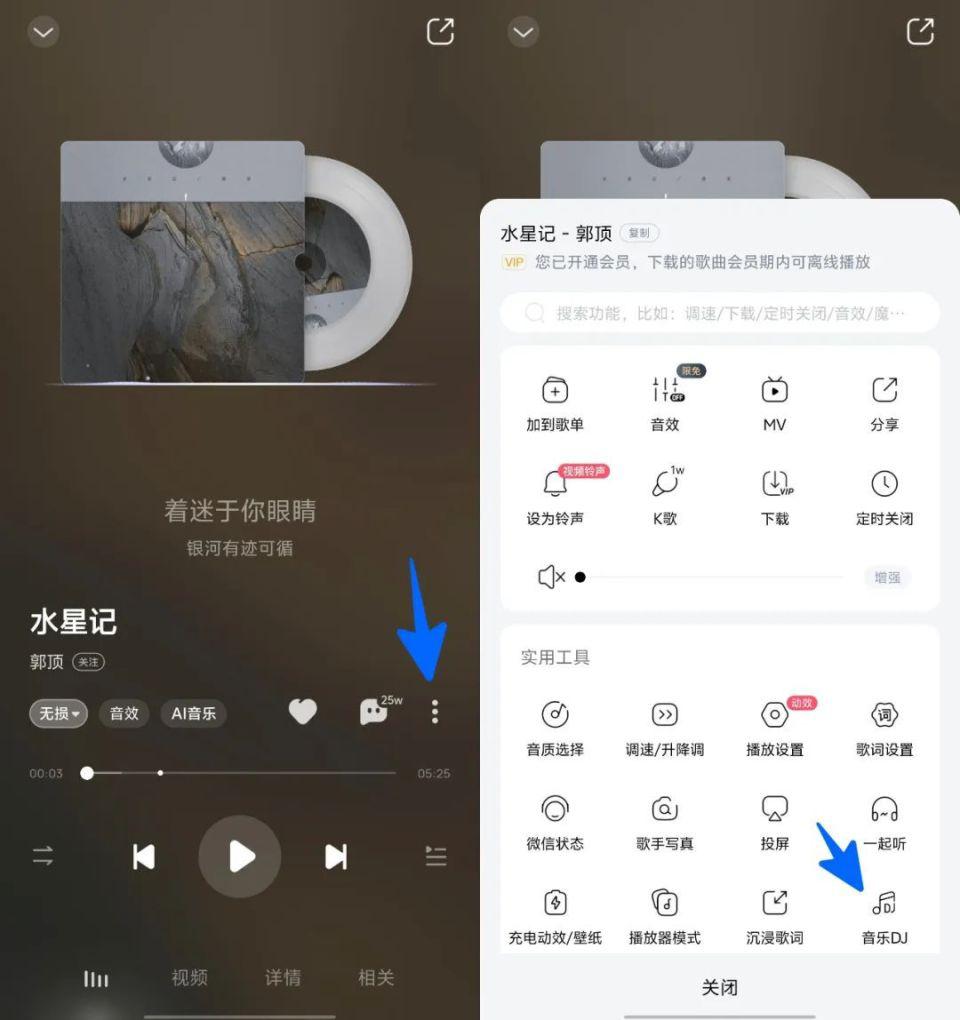Follow 郭顶 via the 关注 button
The image size is (960, 1020).
click(x=88, y=662)
